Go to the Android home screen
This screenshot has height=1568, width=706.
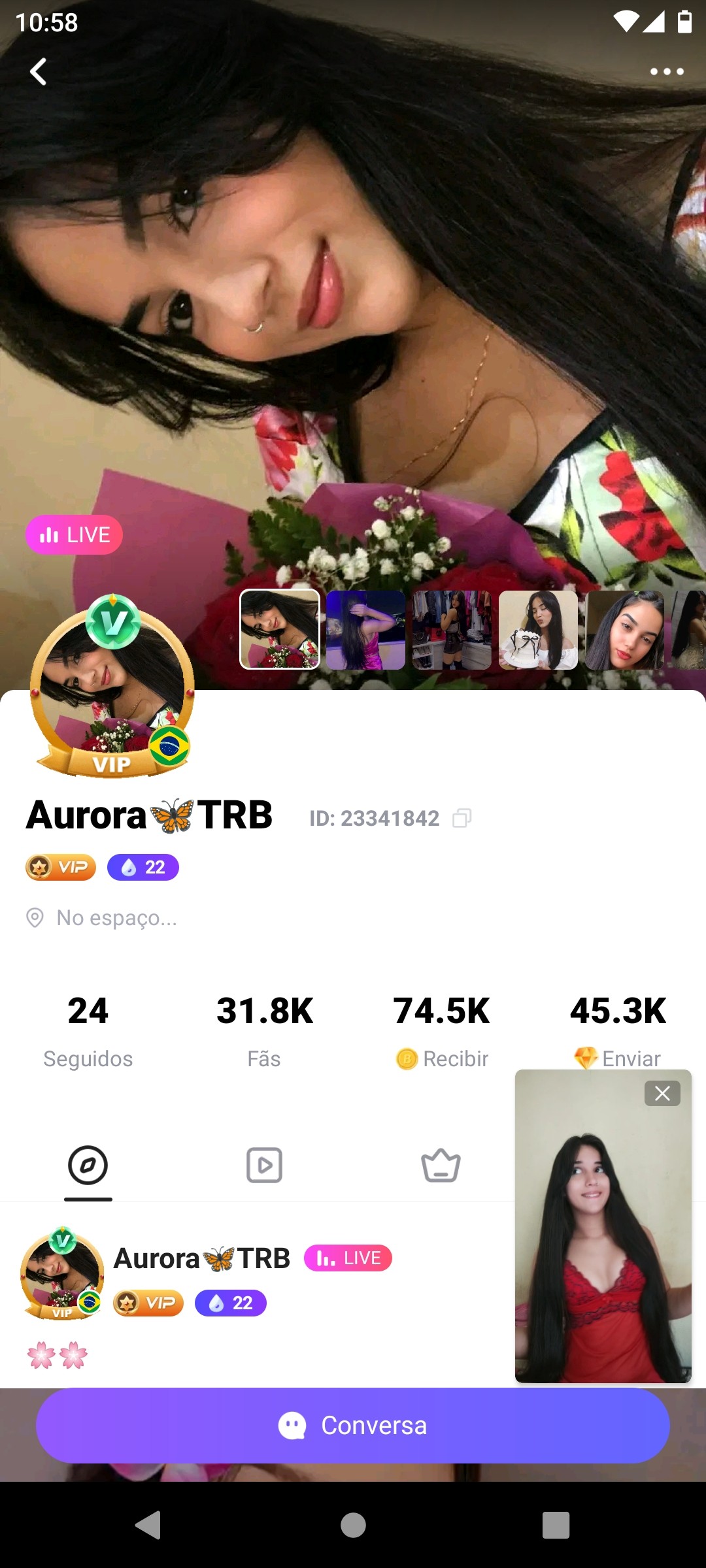[x=353, y=1526]
